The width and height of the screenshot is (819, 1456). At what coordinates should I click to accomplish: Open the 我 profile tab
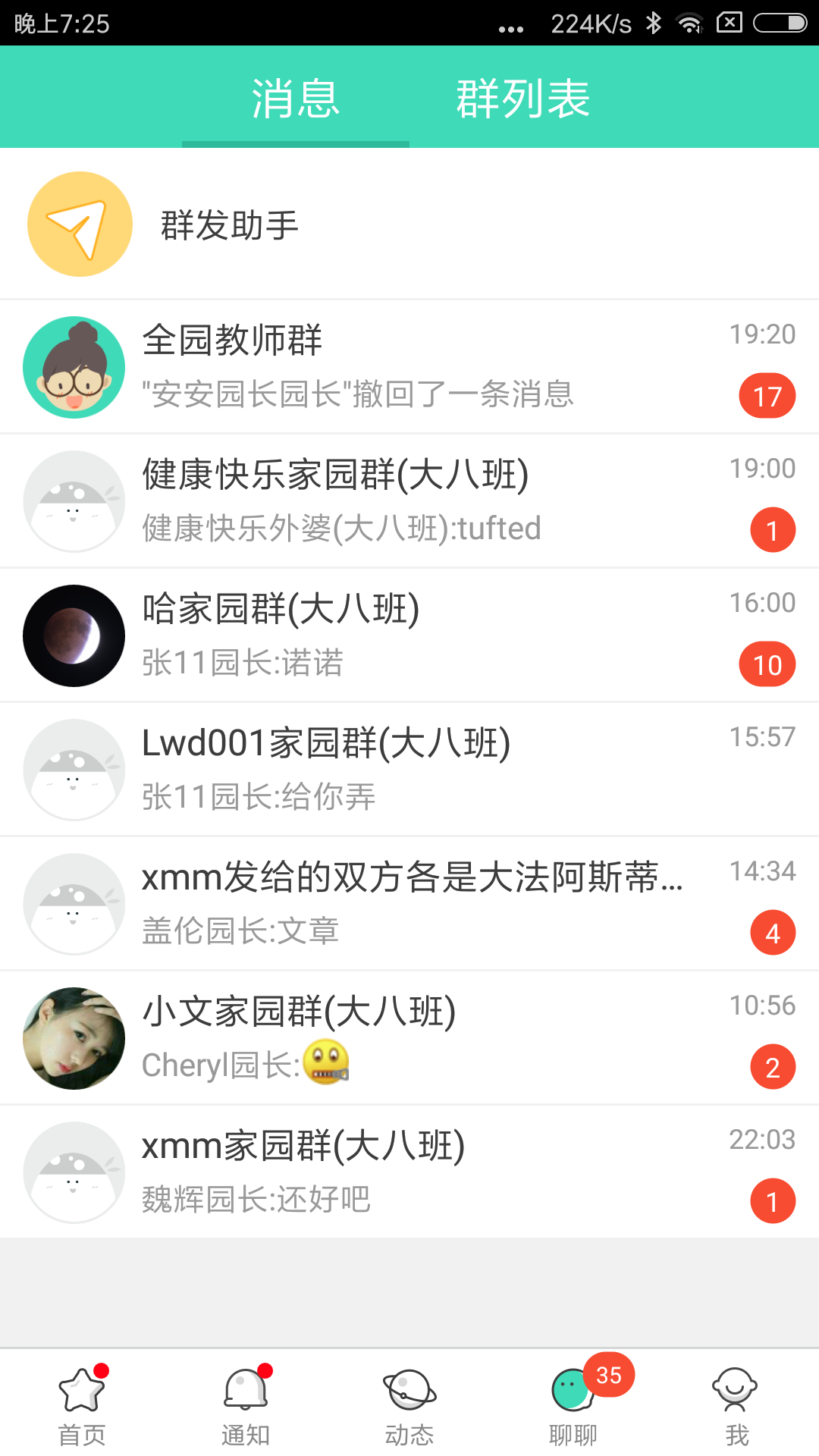736,1404
